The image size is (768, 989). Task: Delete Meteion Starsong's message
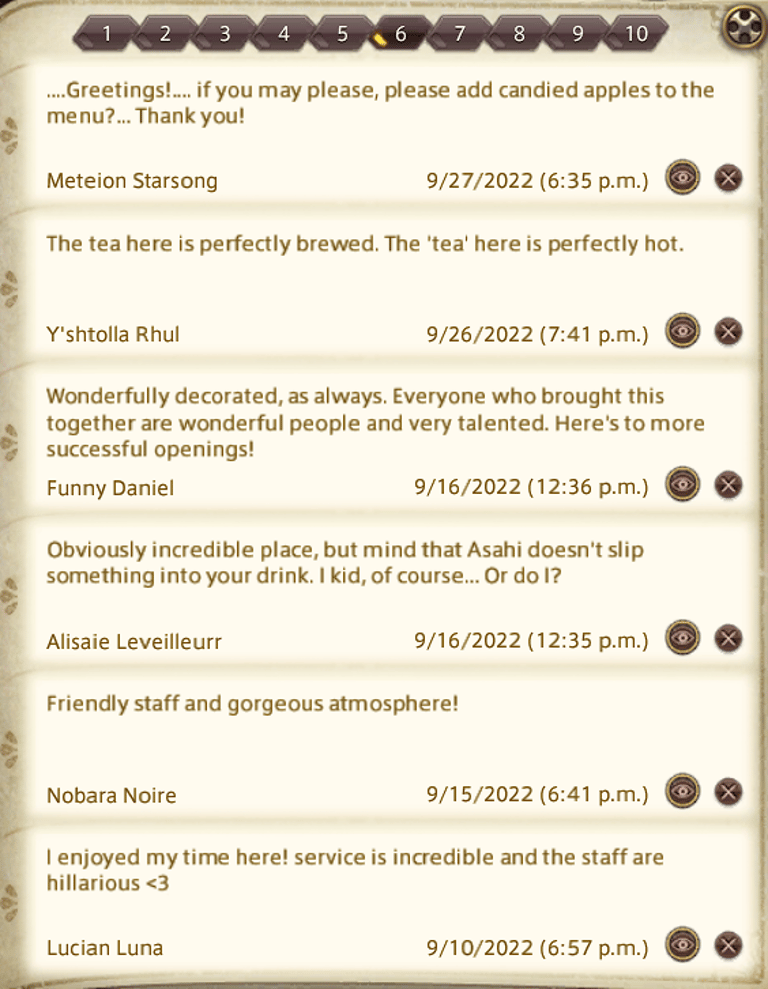(x=729, y=179)
